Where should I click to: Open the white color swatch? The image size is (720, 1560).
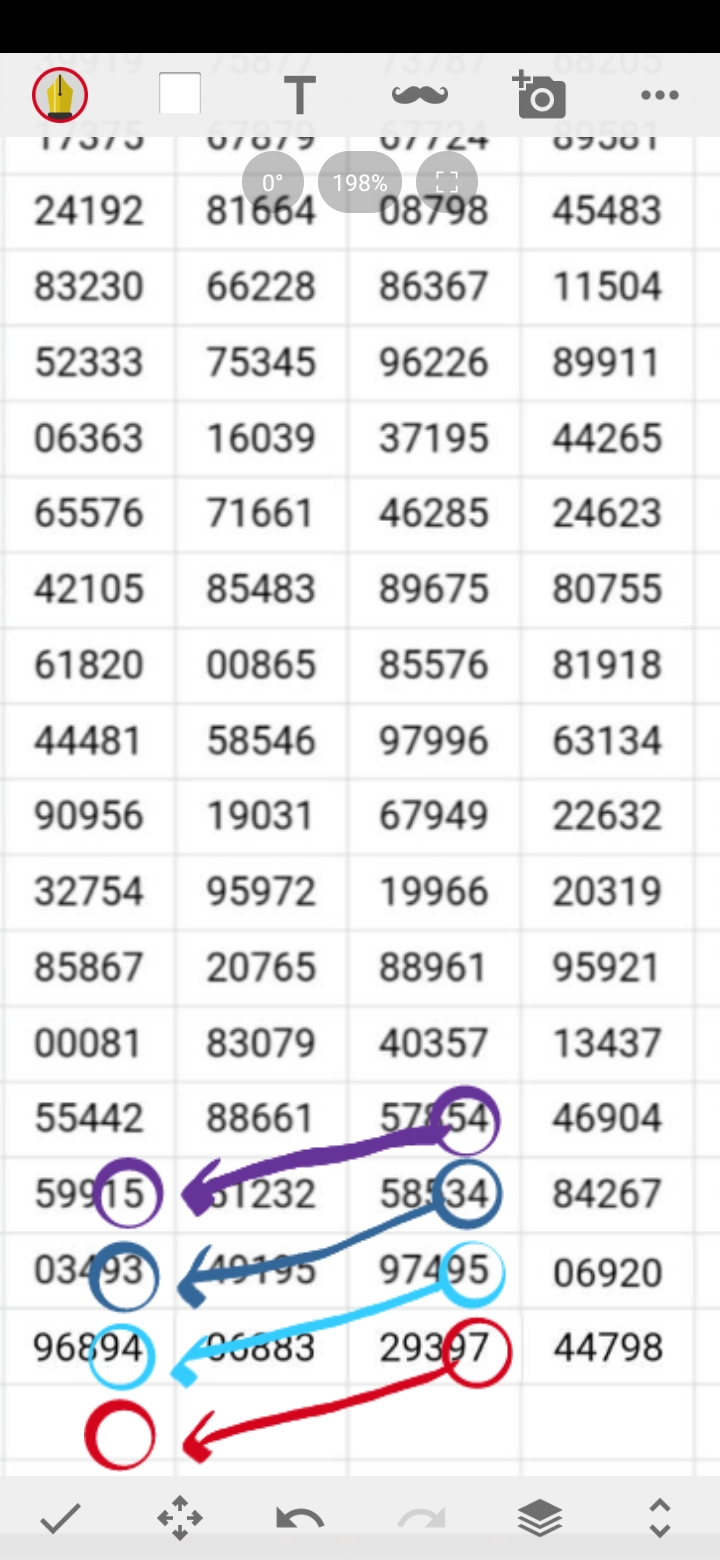180,95
